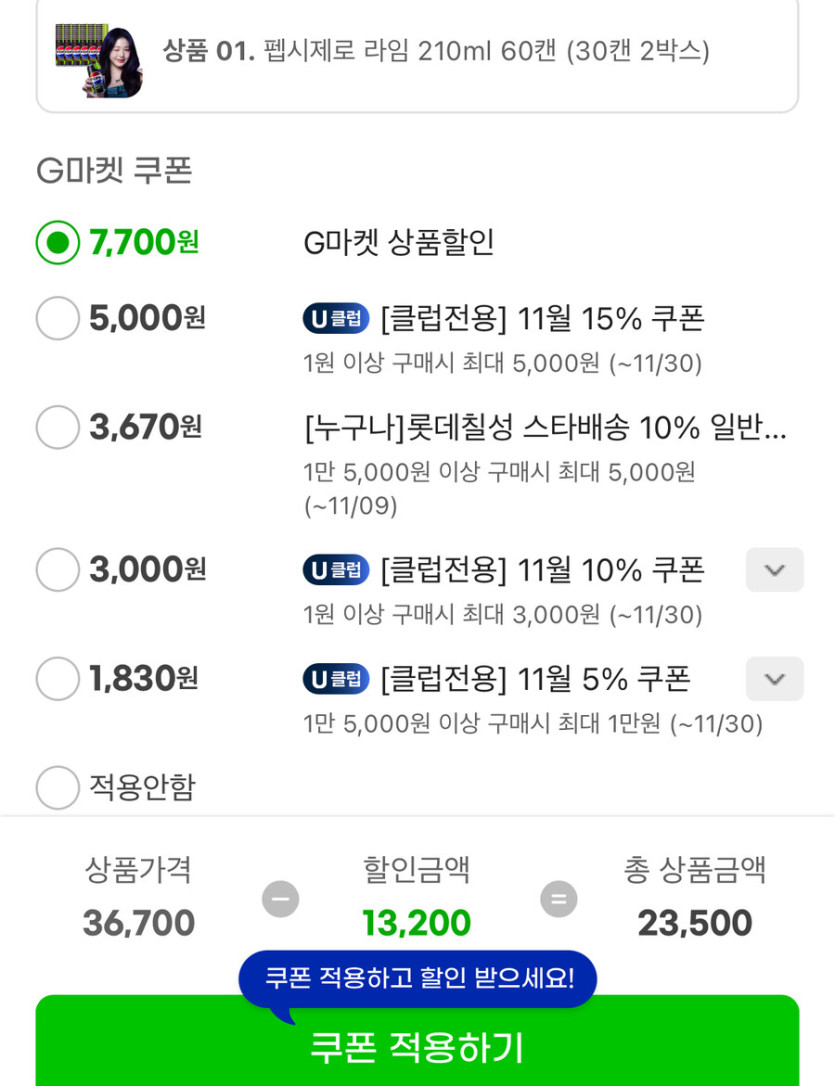
Task: Click the minus icon between 상품가격 and 할인금액
Action: click(281, 899)
